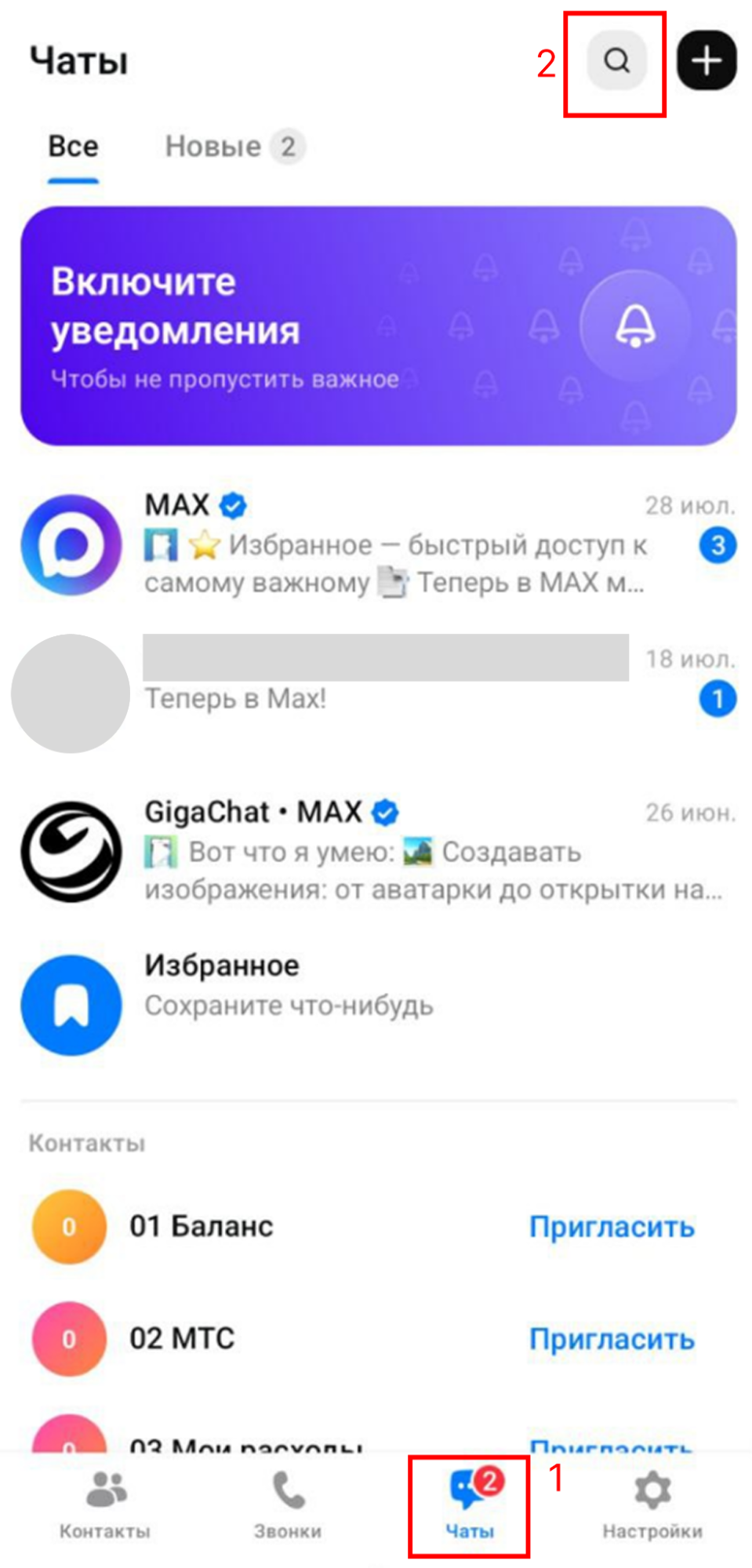This screenshot has width=752, height=1568.
Task: Start a new chat with the plus button
Action: [x=707, y=60]
